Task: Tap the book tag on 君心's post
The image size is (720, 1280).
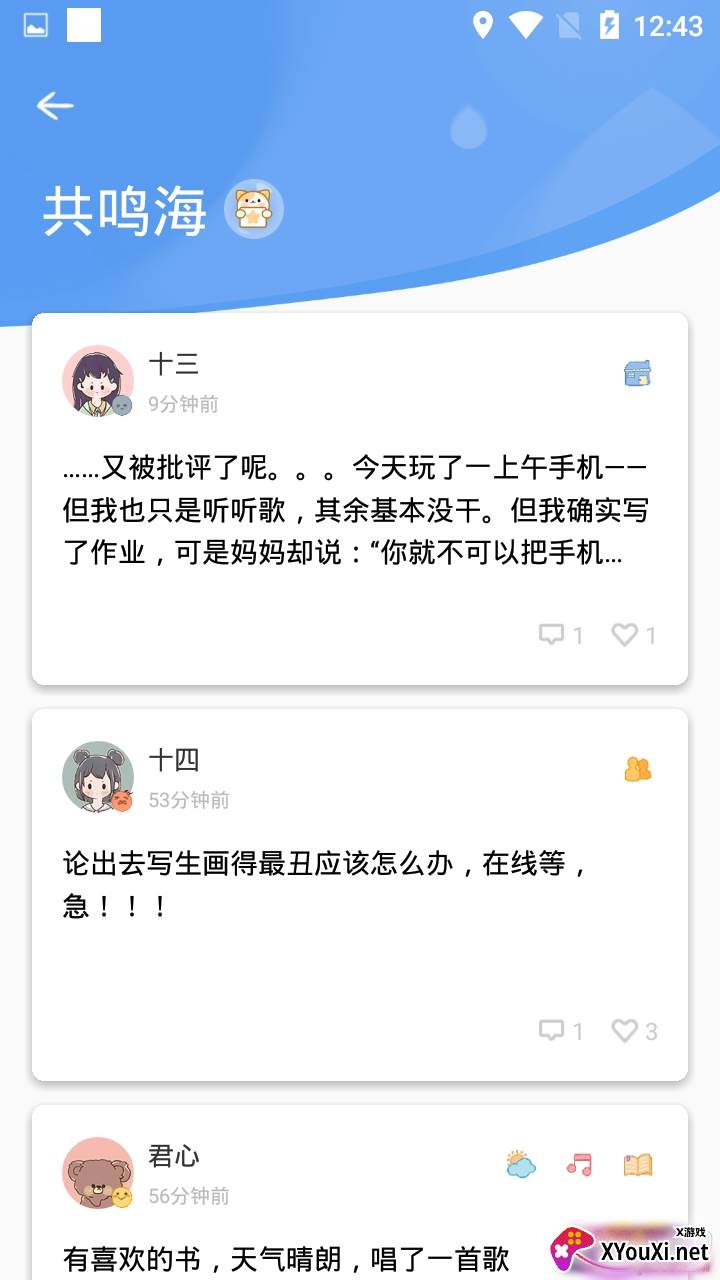Action: 637,1164
